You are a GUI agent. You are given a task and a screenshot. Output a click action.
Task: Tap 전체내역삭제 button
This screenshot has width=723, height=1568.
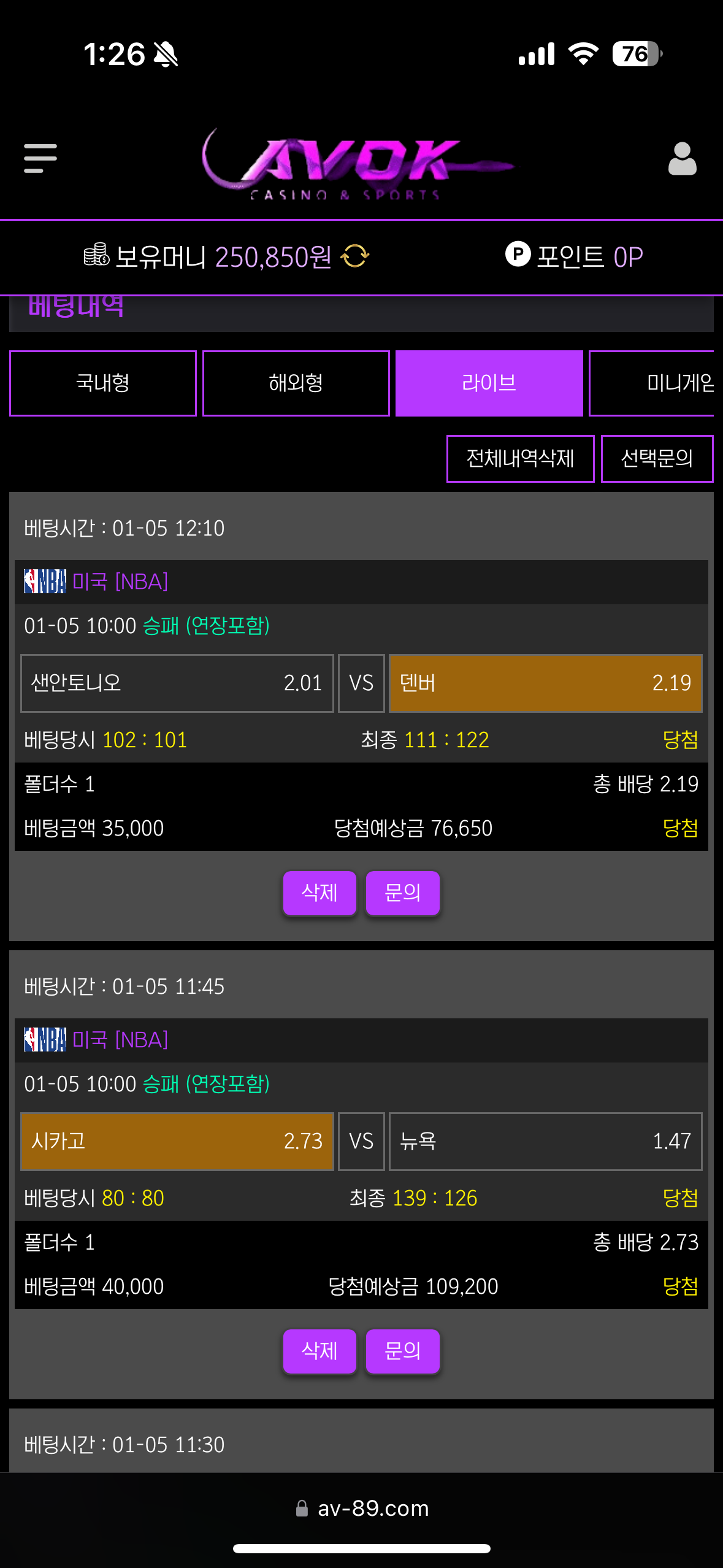[x=520, y=459]
